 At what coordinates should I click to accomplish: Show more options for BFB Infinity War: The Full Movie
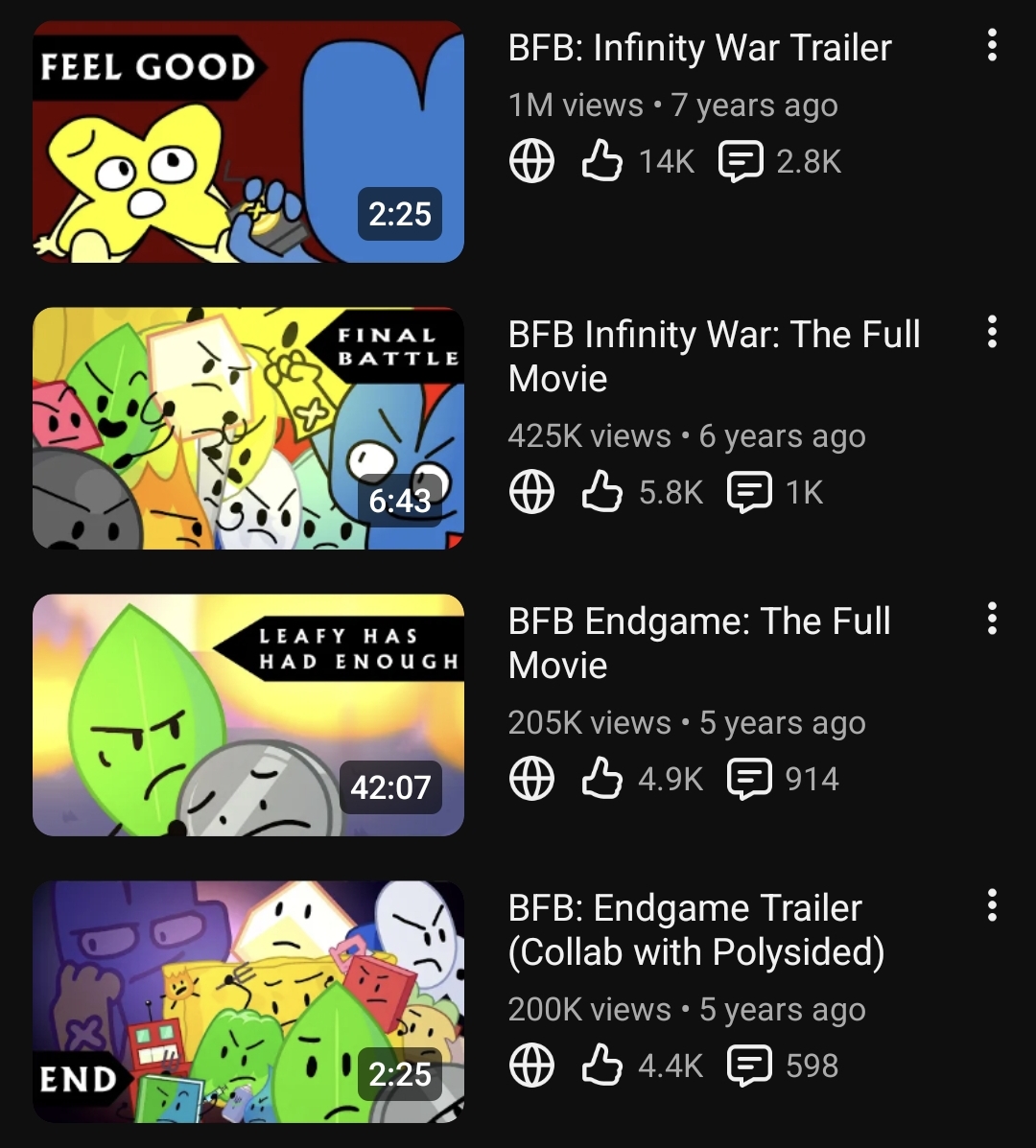tap(992, 332)
